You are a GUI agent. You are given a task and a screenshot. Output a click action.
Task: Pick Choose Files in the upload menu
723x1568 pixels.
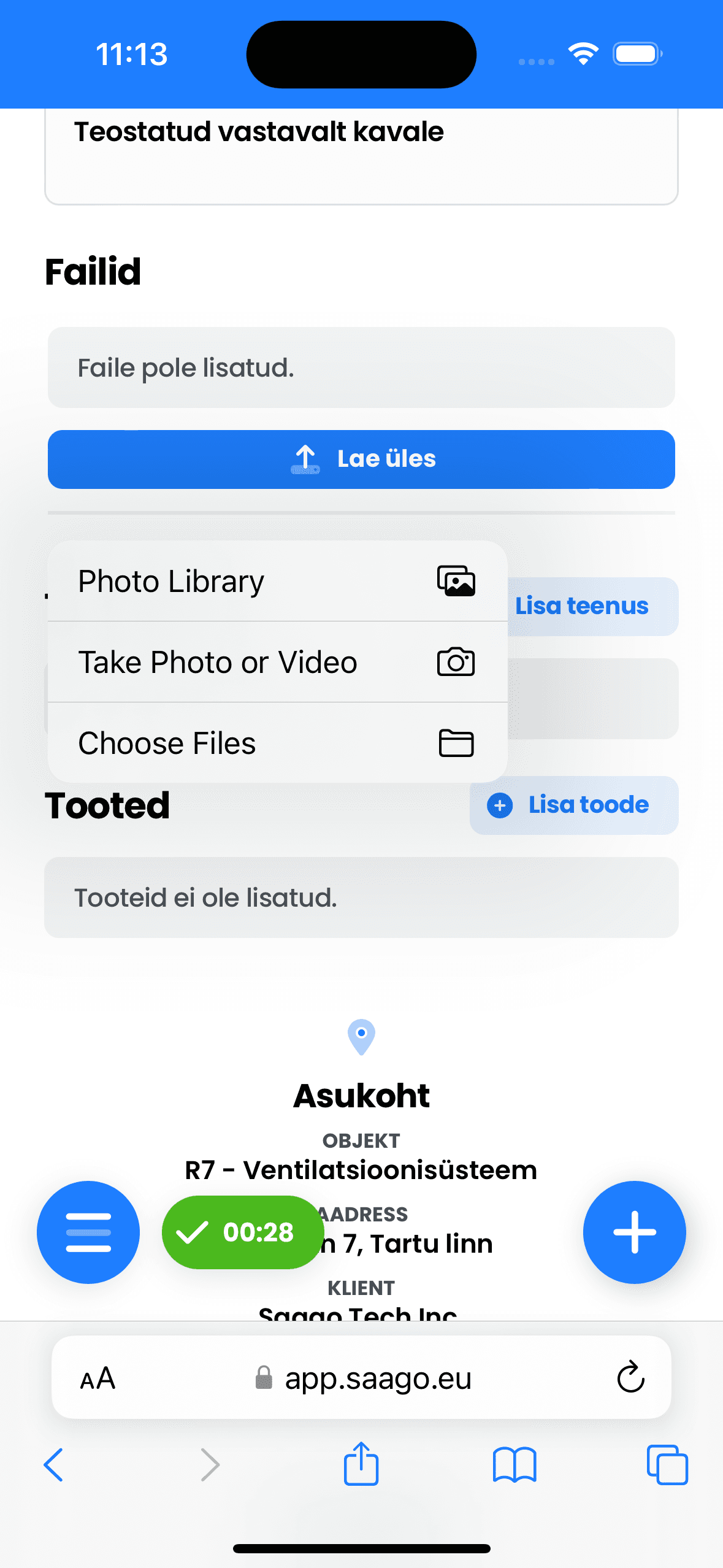(x=277, y=743)
